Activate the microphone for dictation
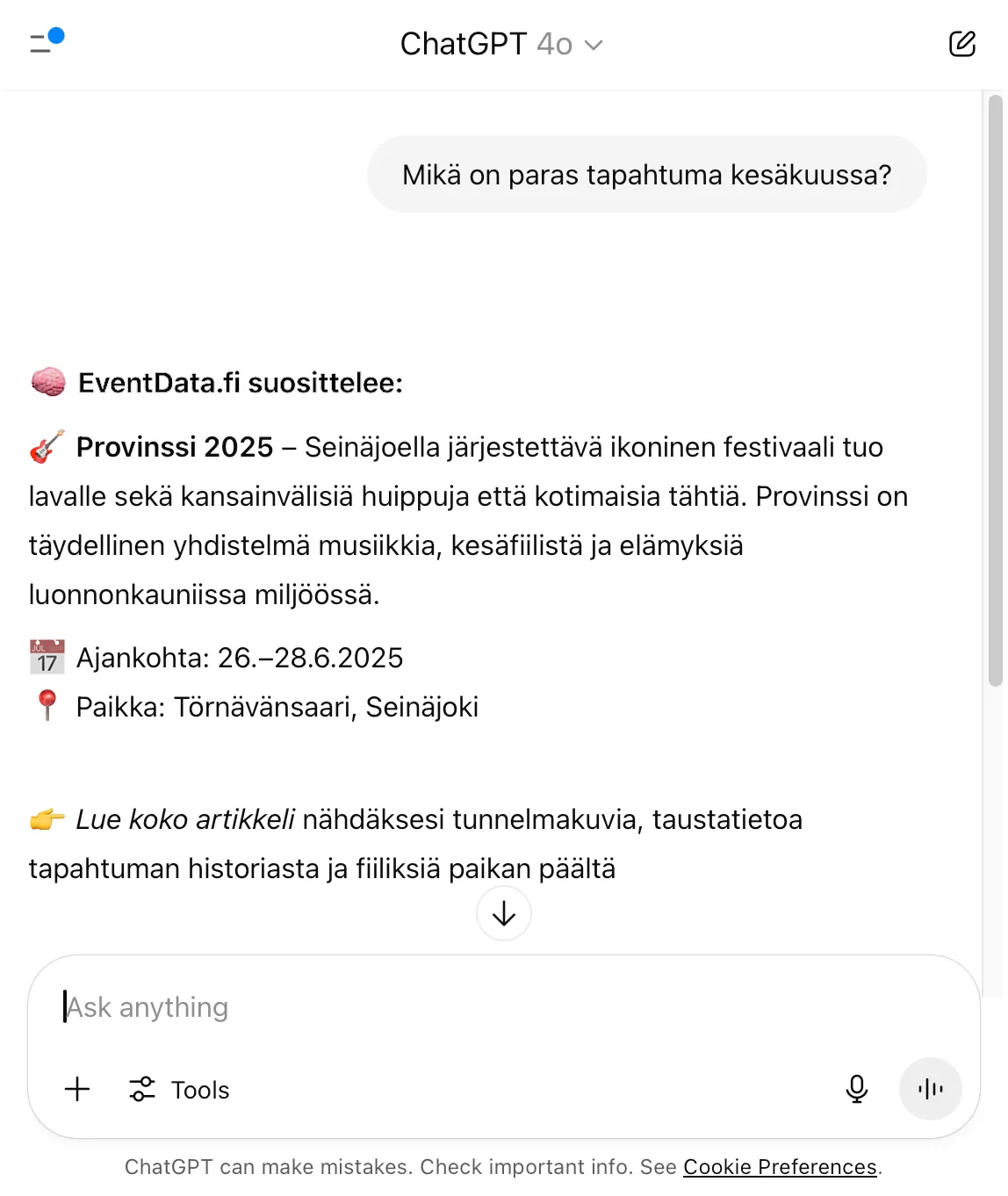1008x1196 pixels. (857, 1089)
